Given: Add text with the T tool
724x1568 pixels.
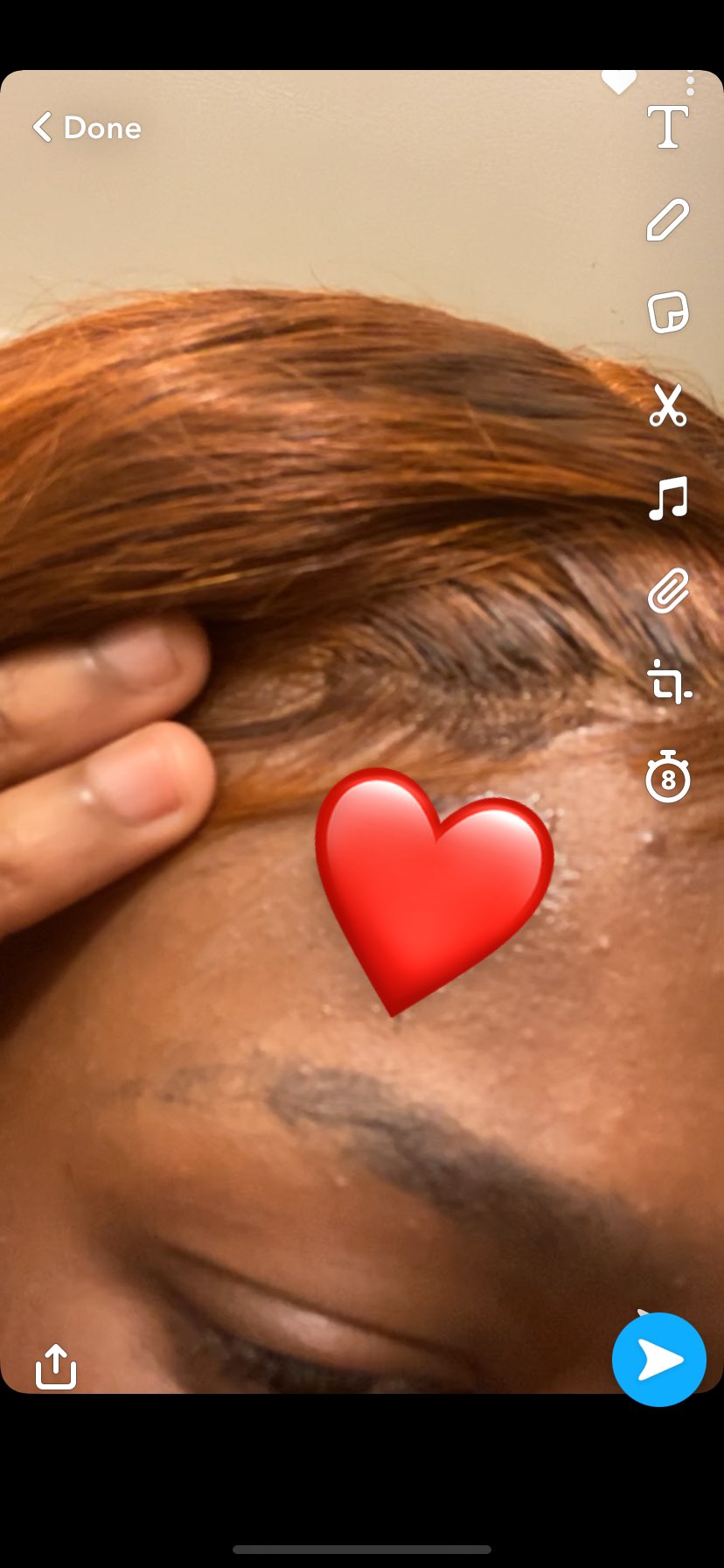Looking at the screenshot, I should [x=668, y=128].
